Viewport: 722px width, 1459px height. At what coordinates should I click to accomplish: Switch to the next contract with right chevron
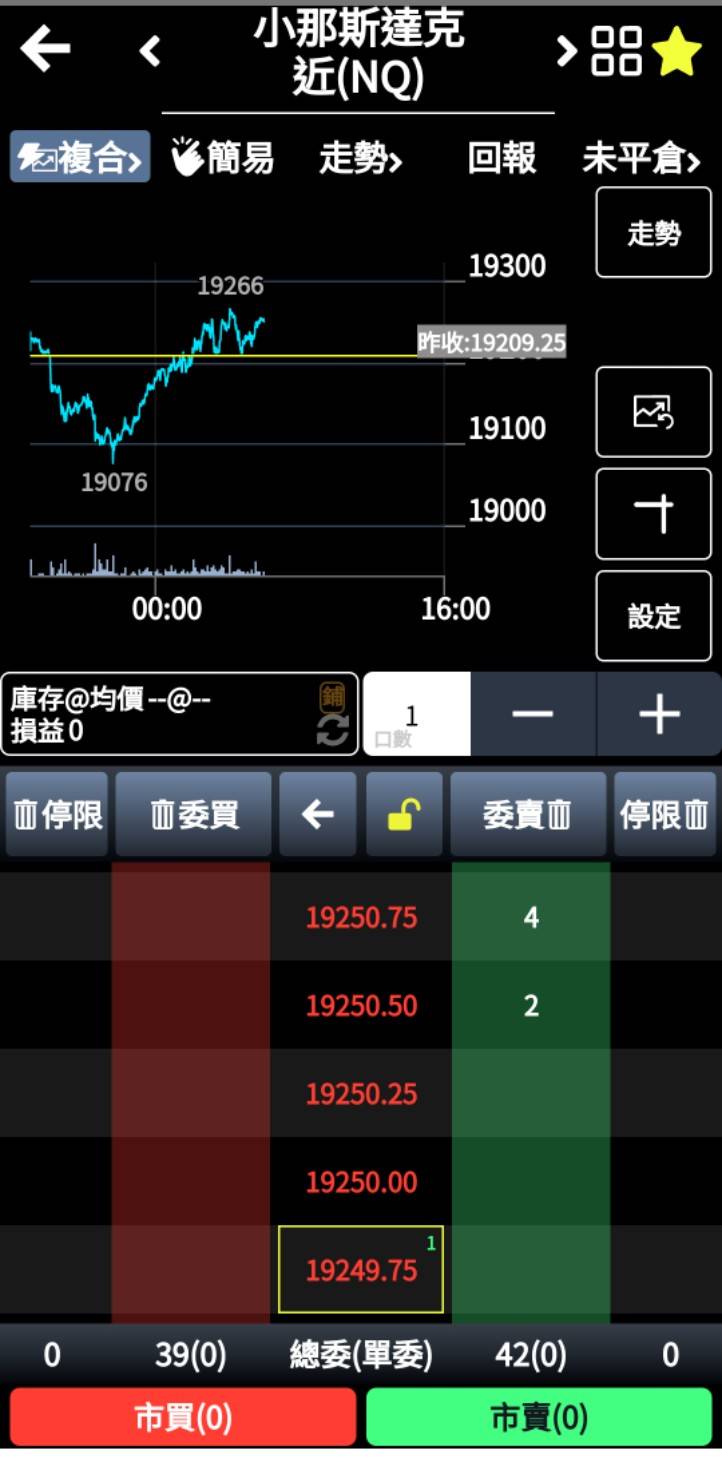(566, 49)
